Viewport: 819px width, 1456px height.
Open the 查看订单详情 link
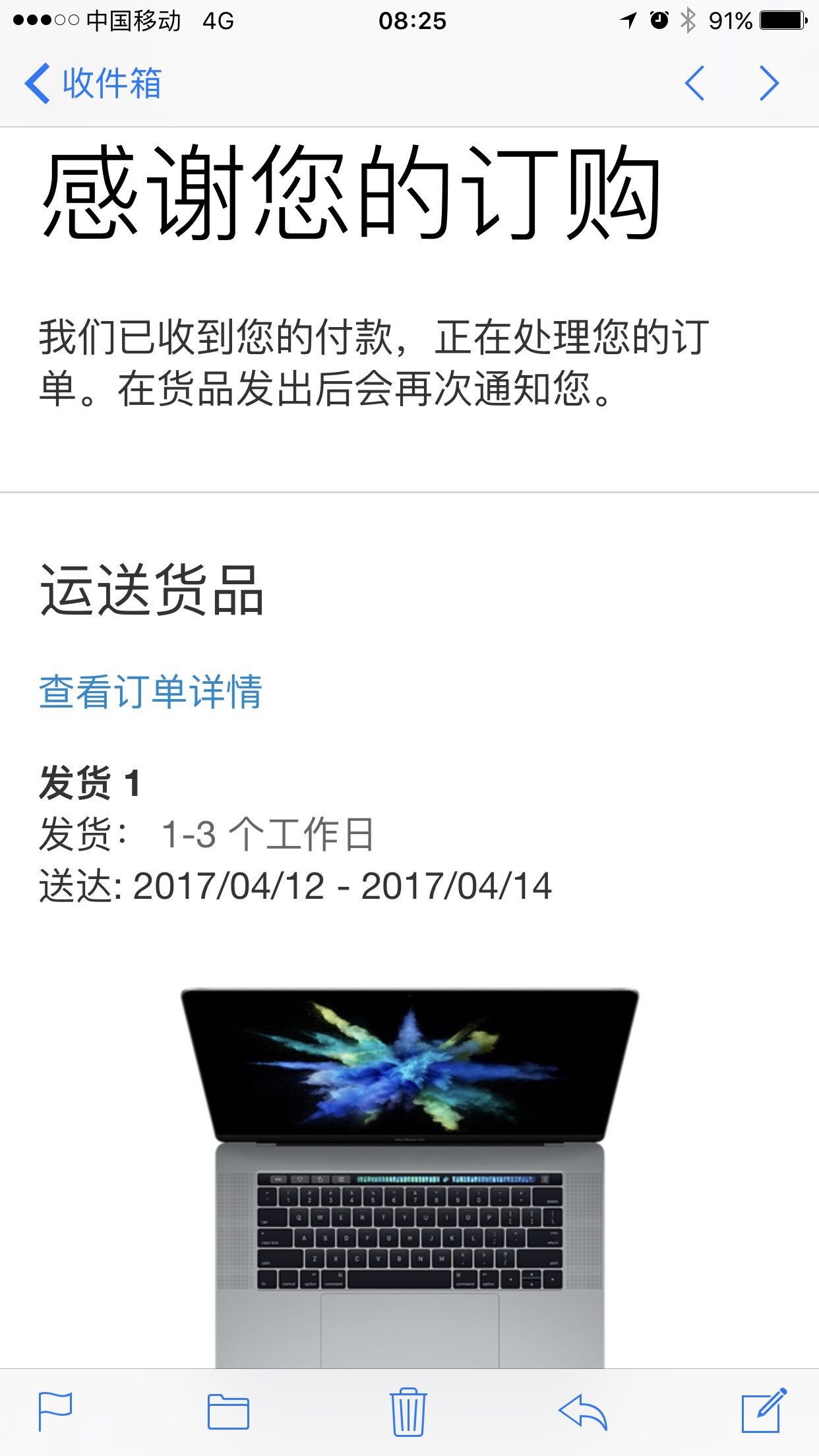(x=151, y=691)
